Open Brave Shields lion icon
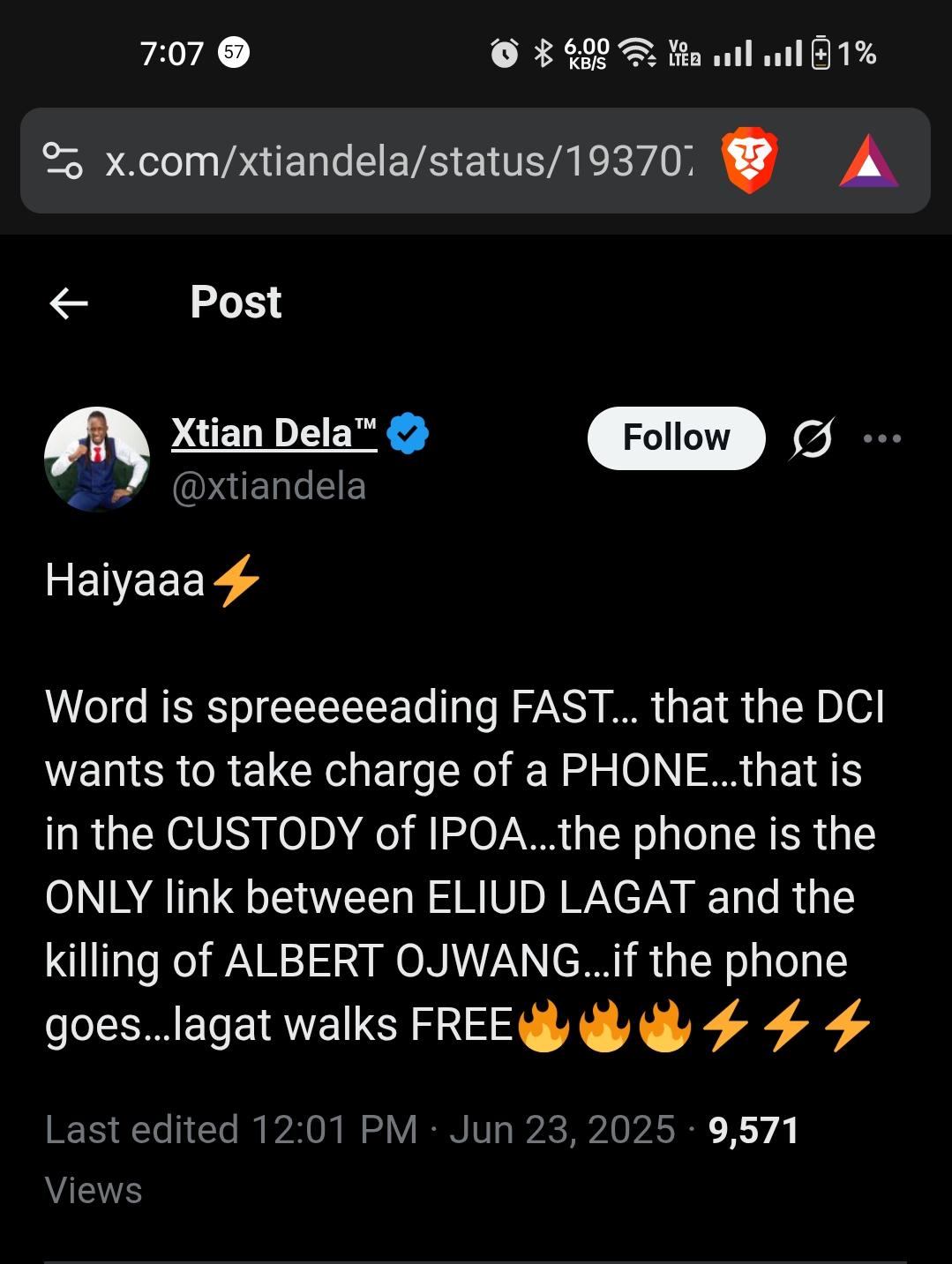Image resolution: width=952 pixels, height=1264 pixels. pos(749,161)
